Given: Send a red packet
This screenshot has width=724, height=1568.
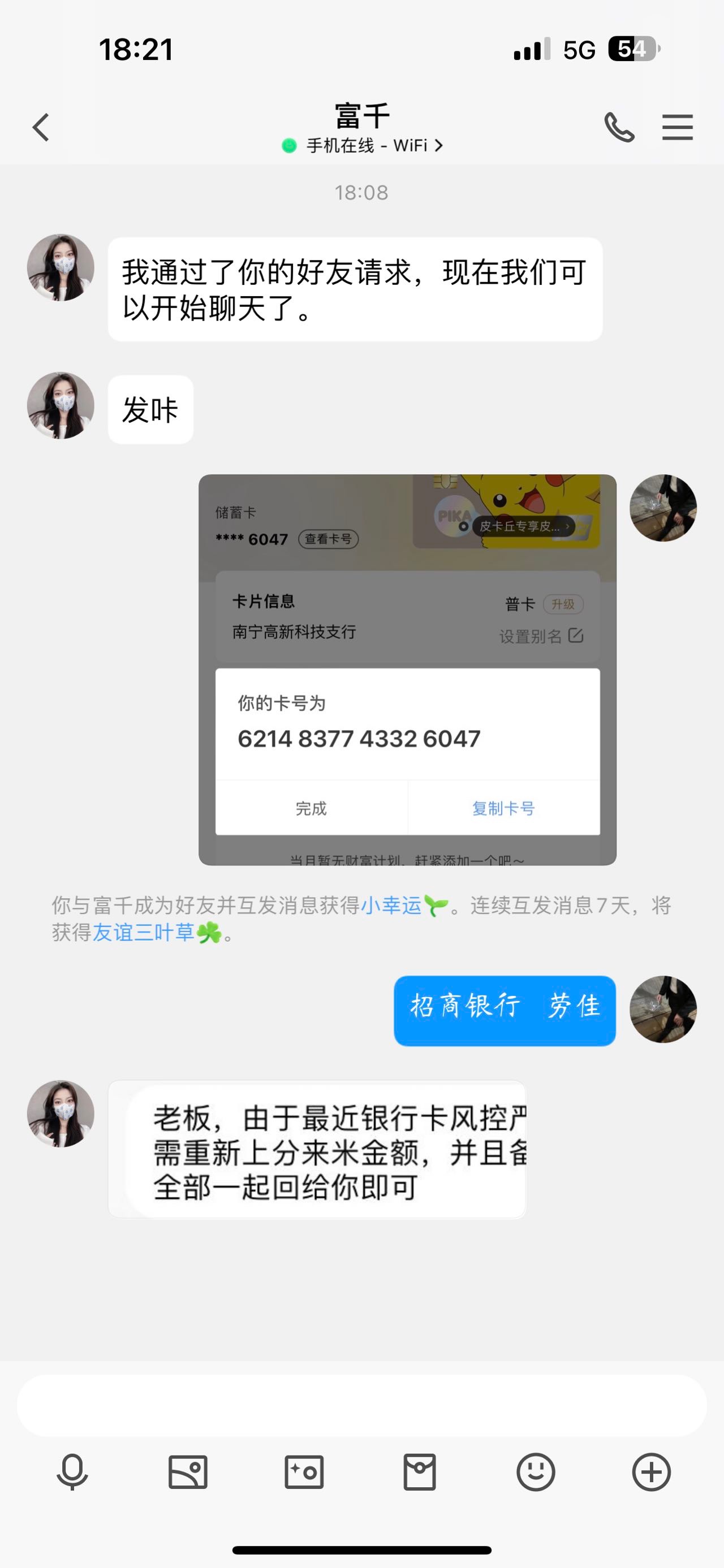Looking at the screenshot, I should 420,1472.
